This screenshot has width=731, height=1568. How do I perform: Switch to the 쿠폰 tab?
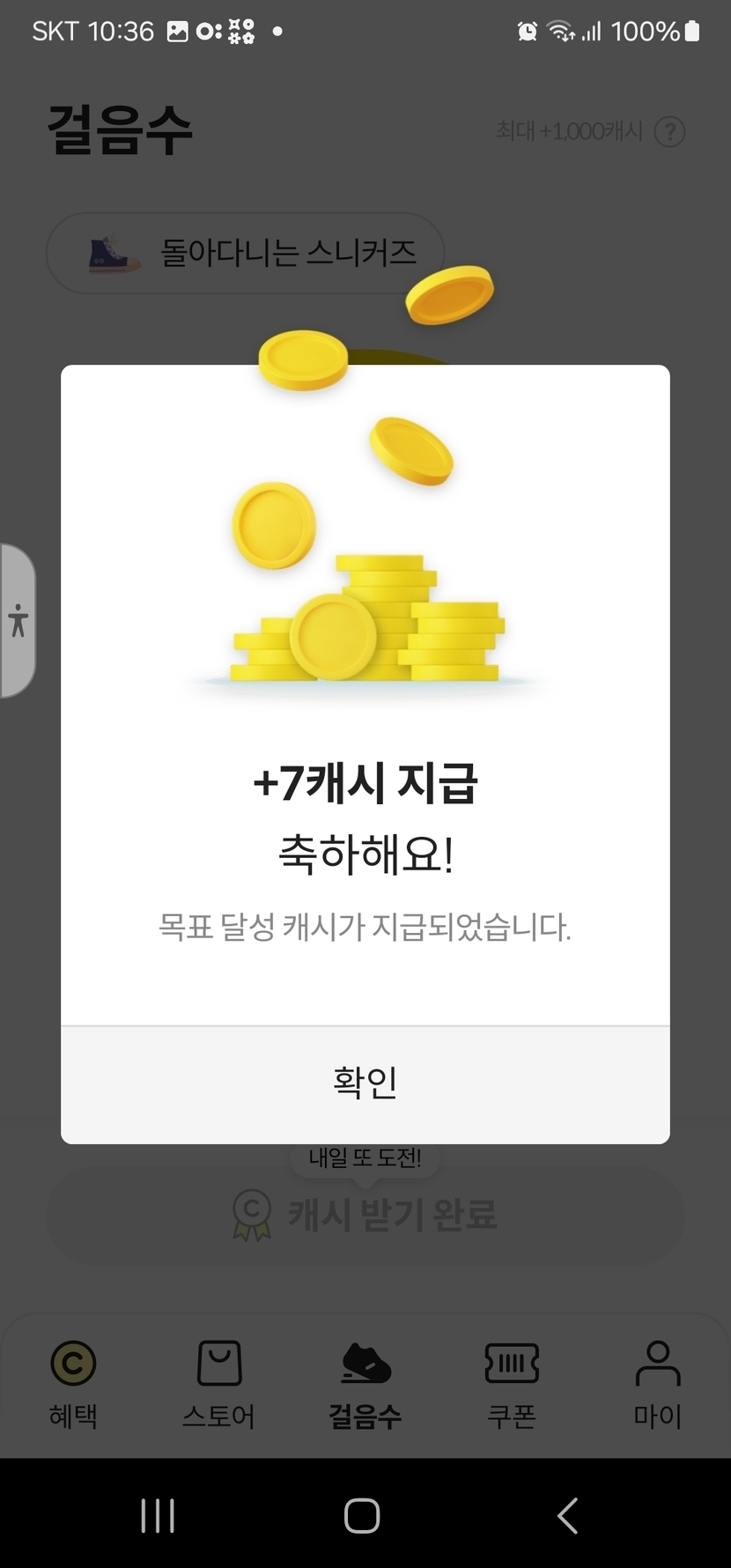[512, 1381]
